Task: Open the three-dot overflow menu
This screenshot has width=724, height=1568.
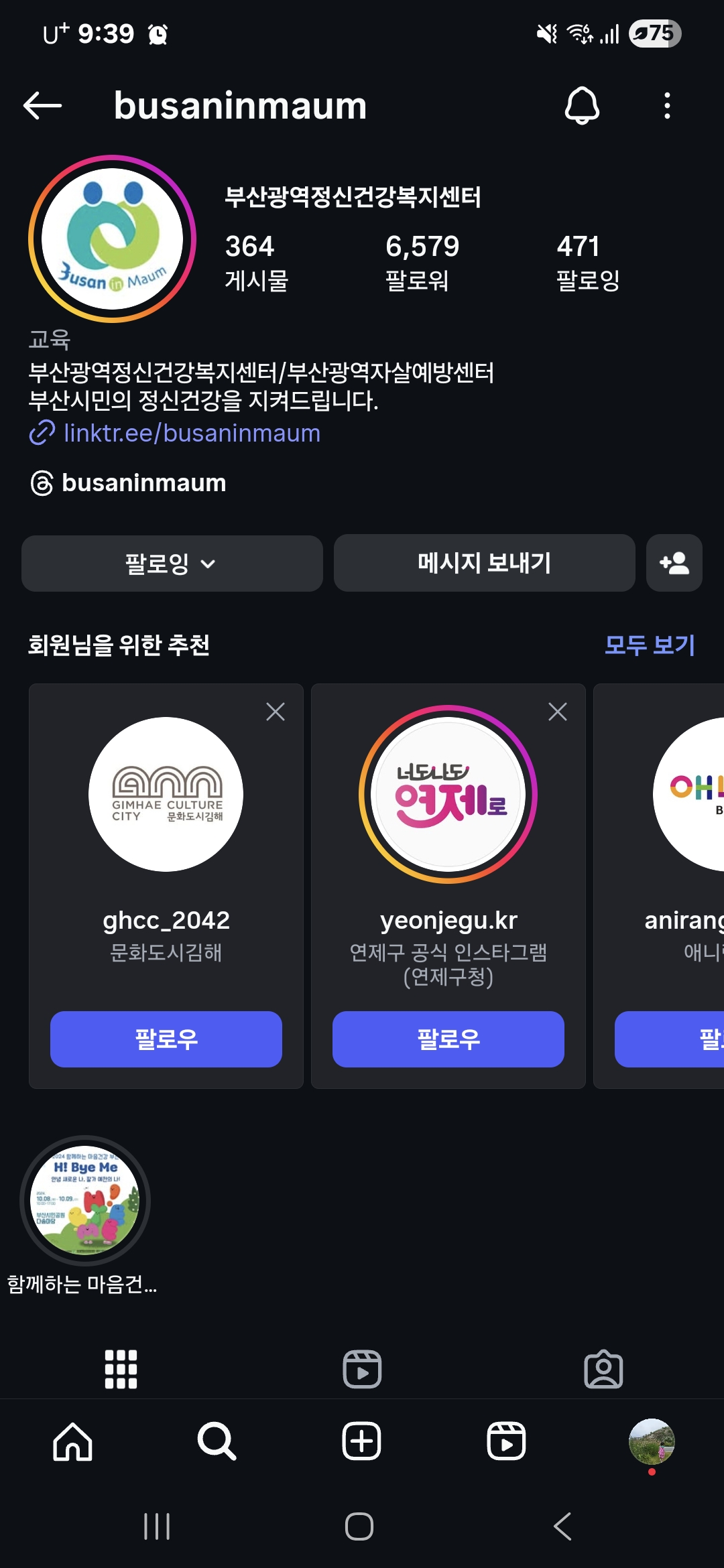Action: click(666, 106)
